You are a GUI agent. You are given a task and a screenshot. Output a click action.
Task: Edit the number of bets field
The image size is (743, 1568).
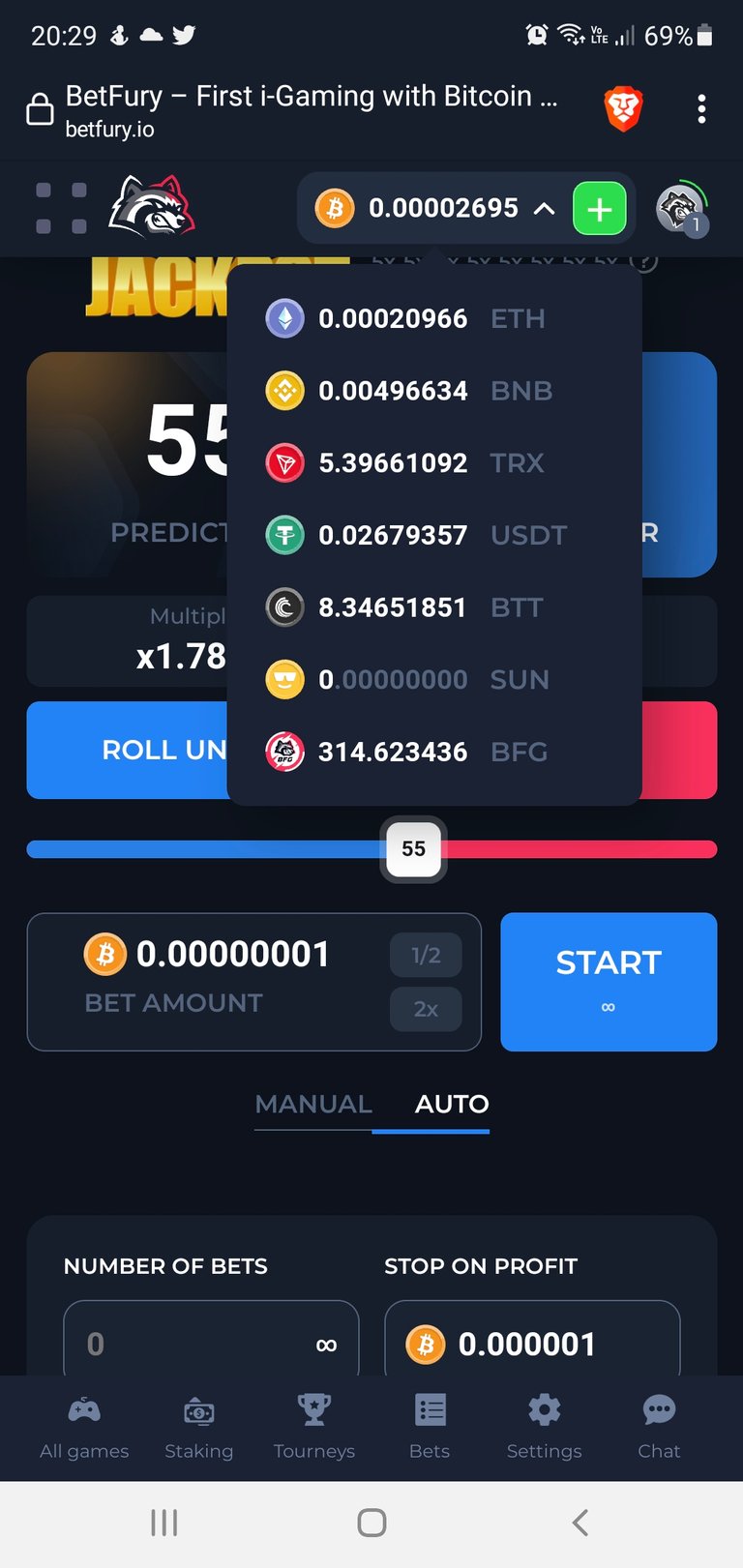pos(211,1340)
